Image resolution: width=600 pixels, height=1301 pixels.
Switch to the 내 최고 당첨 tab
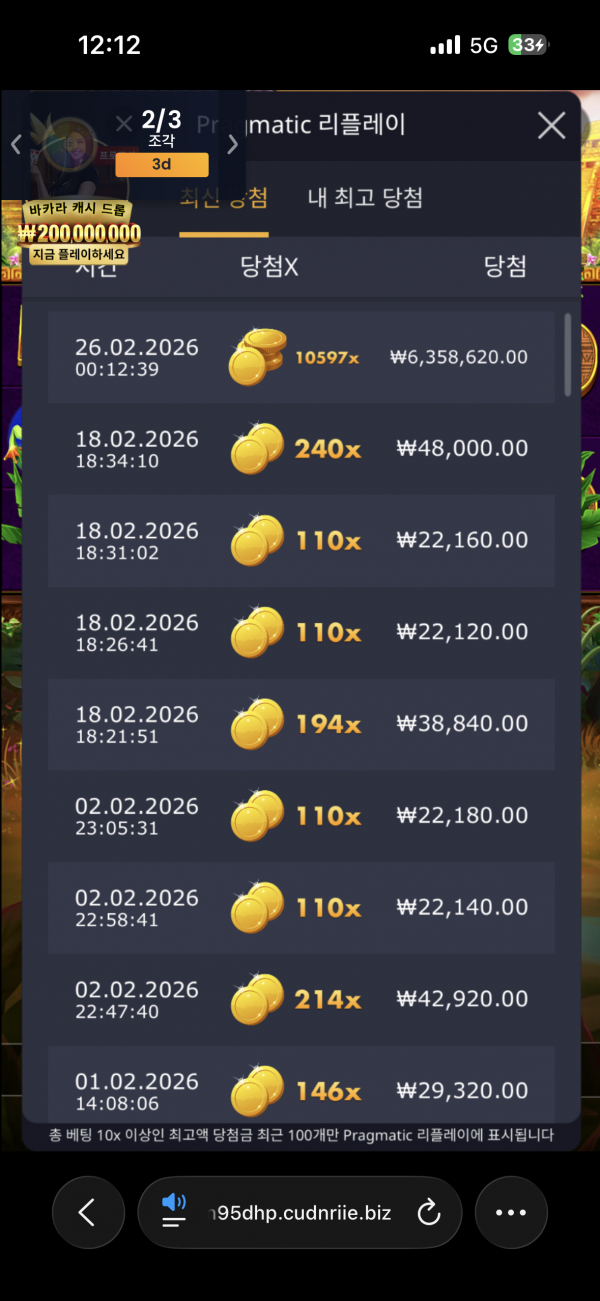tap(365, 198)
